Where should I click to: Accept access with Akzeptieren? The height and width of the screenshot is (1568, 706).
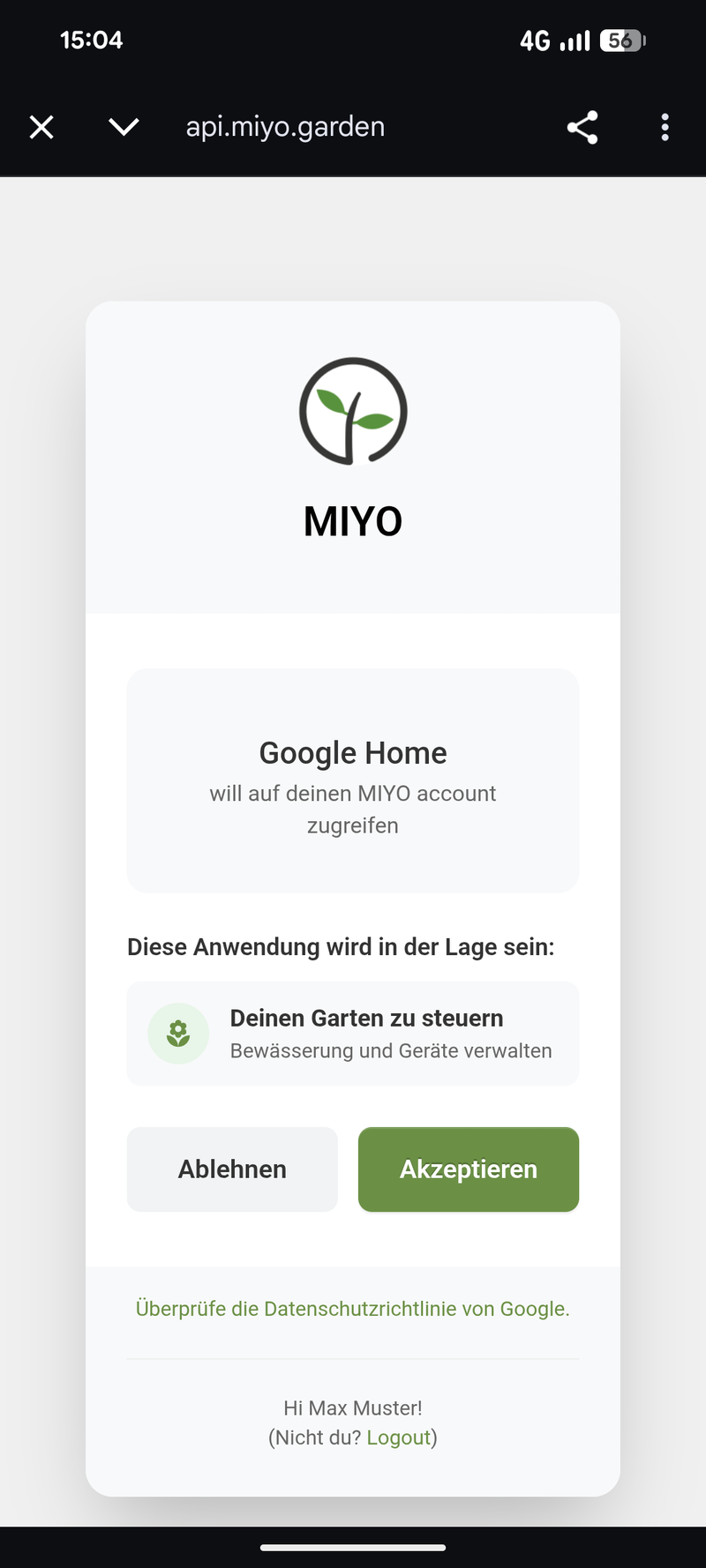tap(469, 1169)
